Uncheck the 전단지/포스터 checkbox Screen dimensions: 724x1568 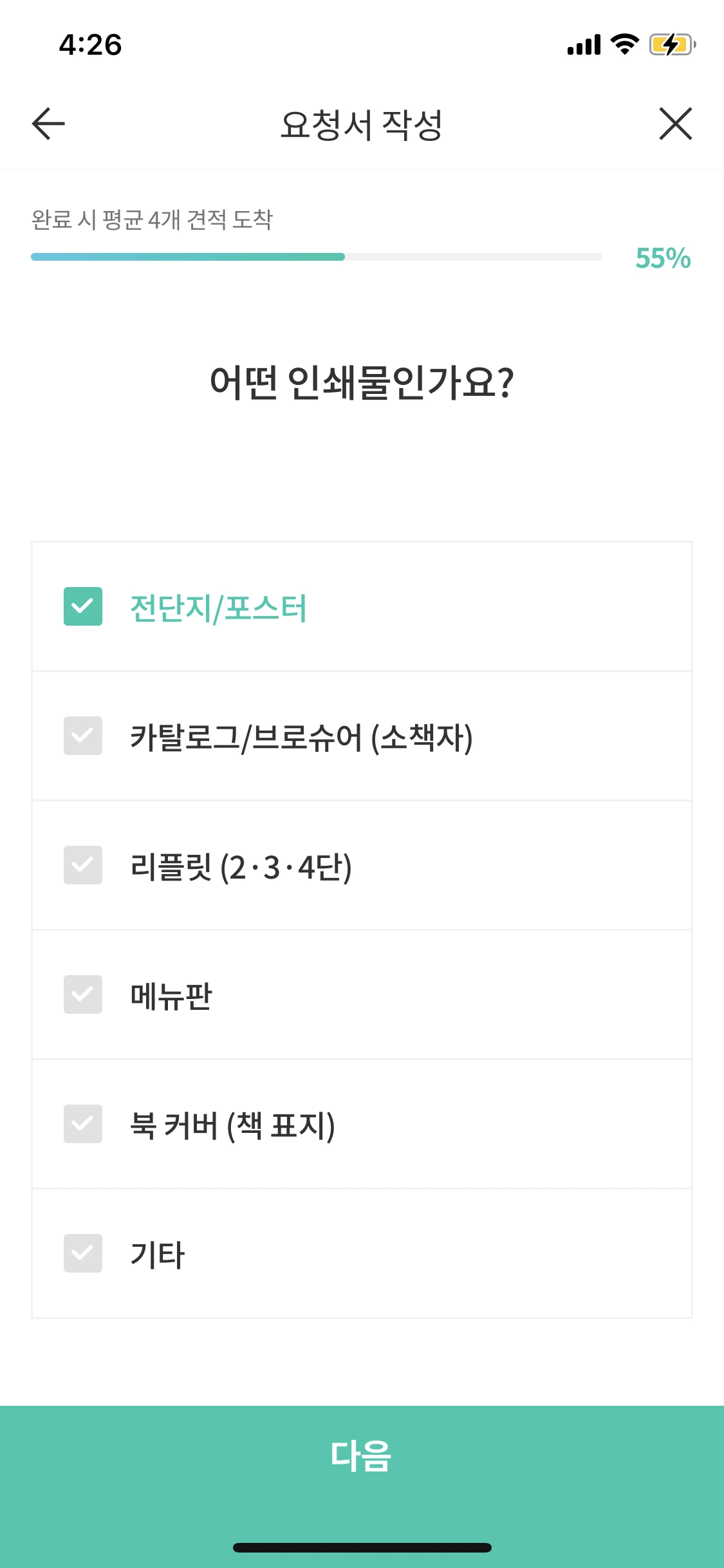(82, 605)
